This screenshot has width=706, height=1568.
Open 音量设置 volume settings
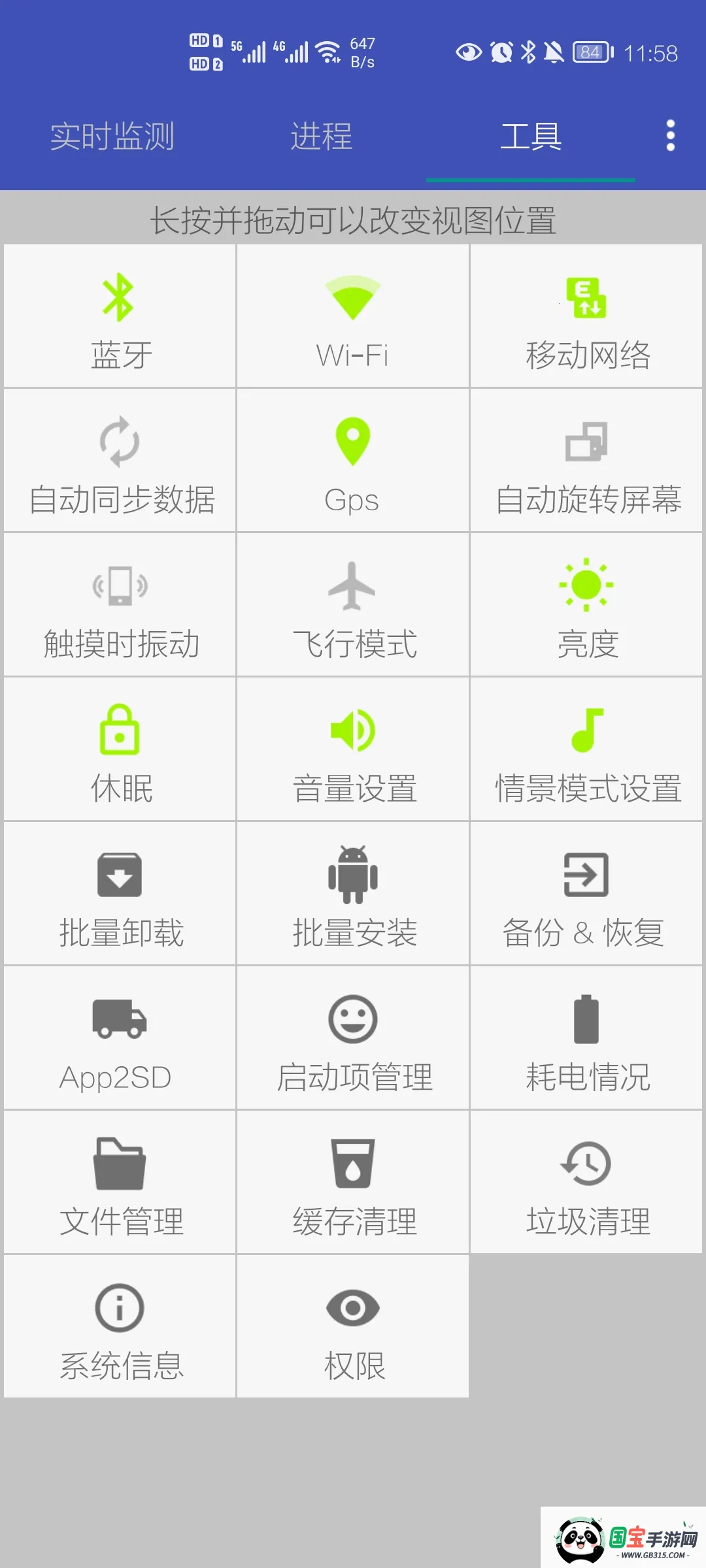click(x=352, y=749)
